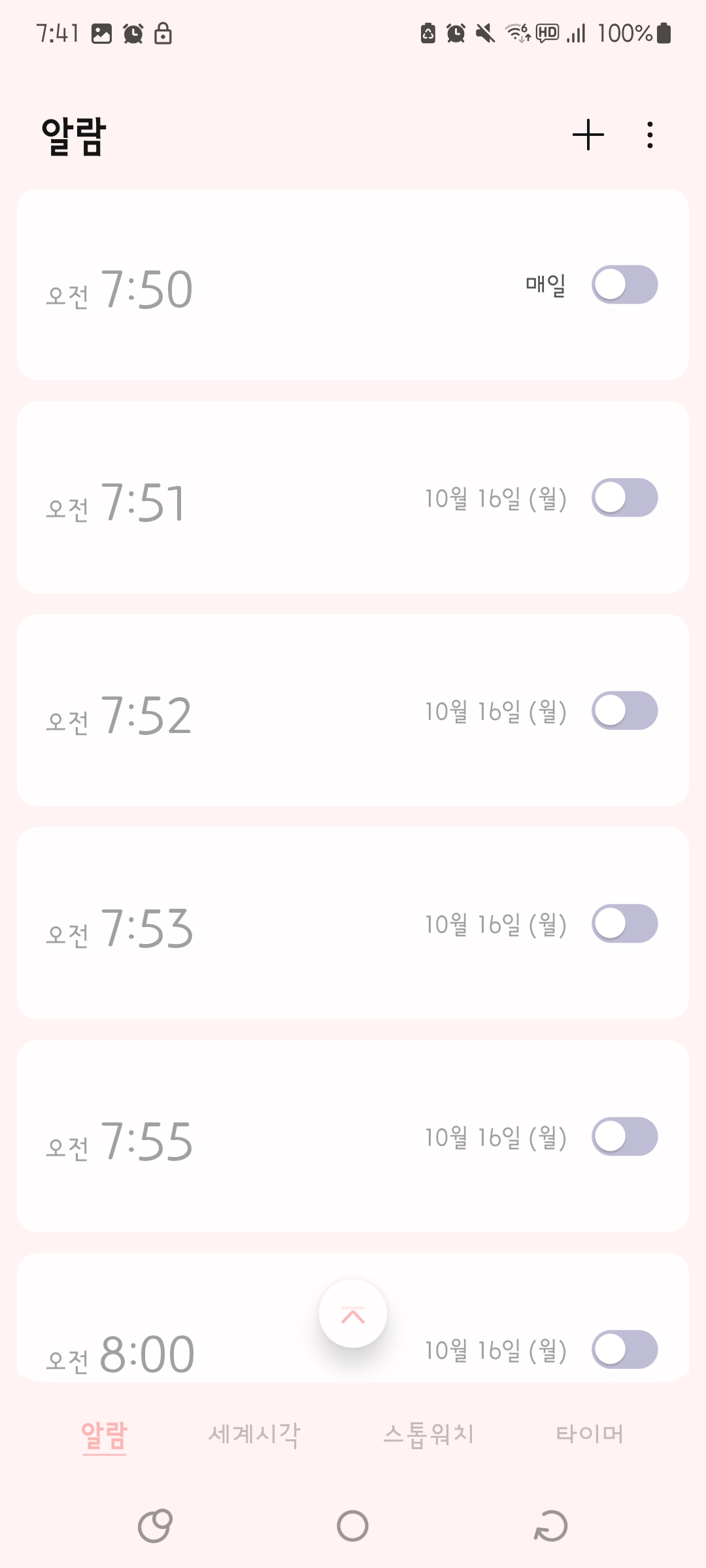Select the 알람 tab
The height and width of the screenshot is (1568, 706).
[104, 1435]
